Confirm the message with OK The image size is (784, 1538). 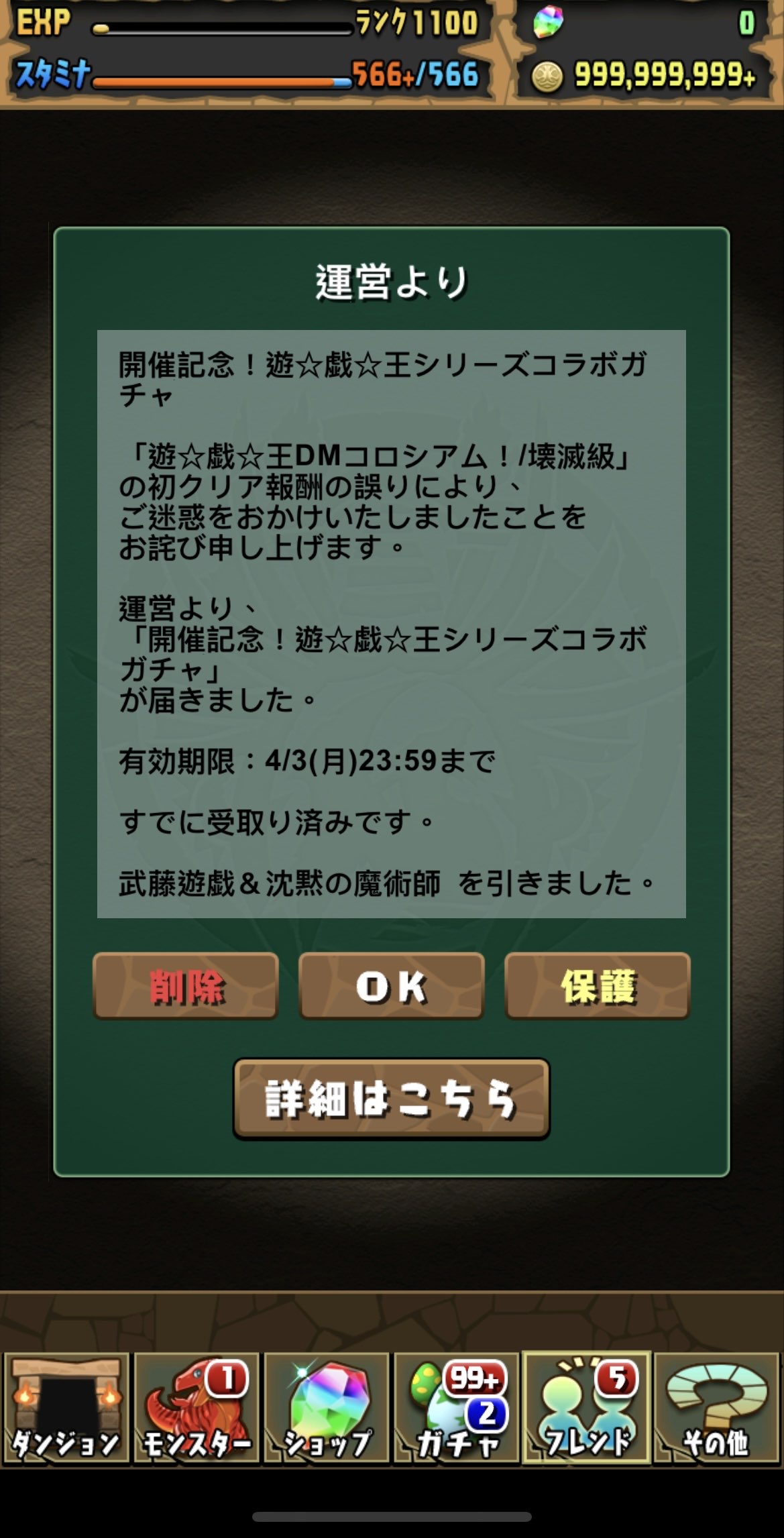392,986
